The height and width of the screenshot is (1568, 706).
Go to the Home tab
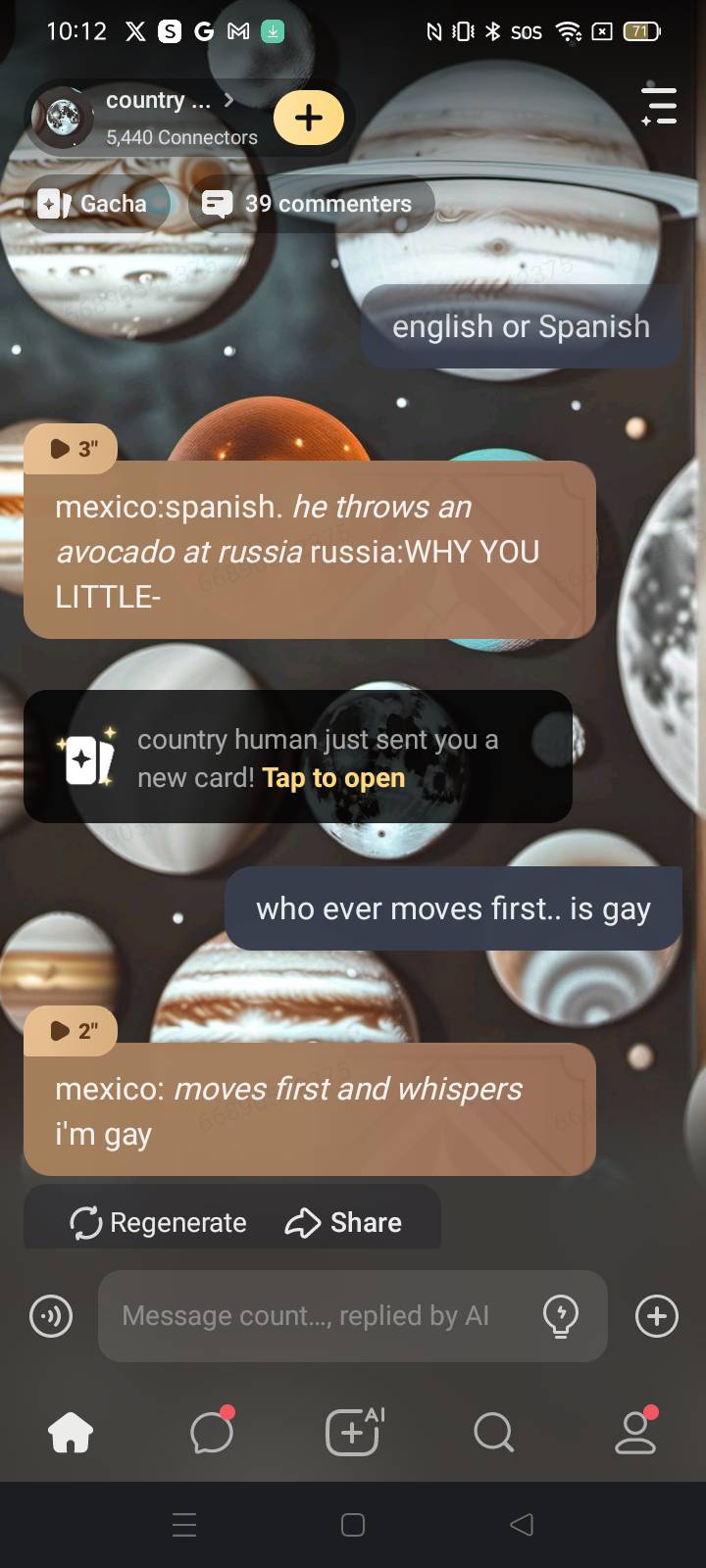pos(71,1433)
